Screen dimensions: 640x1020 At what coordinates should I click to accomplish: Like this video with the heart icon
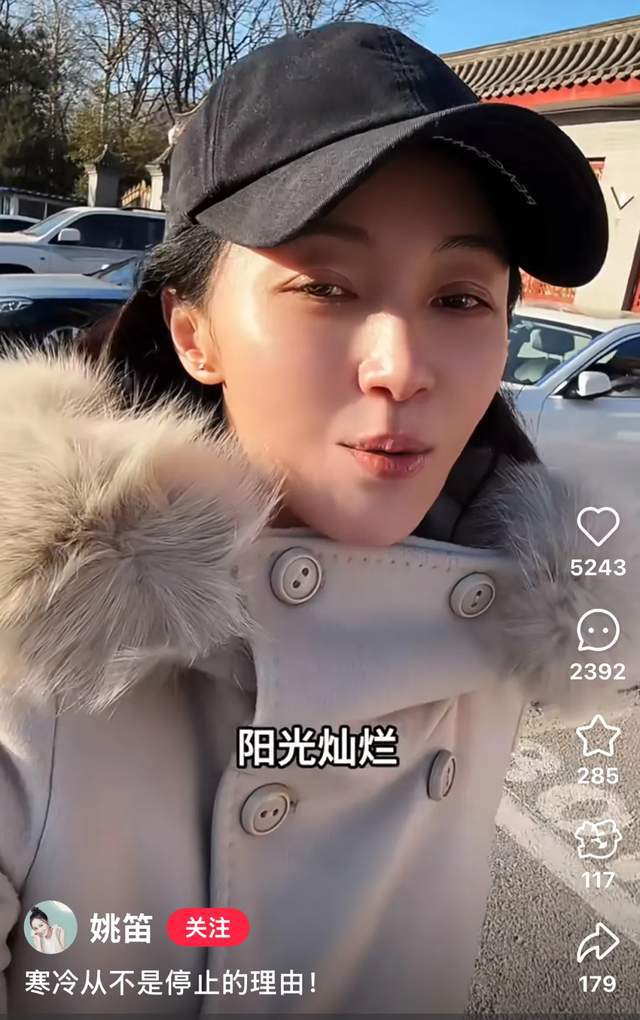(598, 527)
